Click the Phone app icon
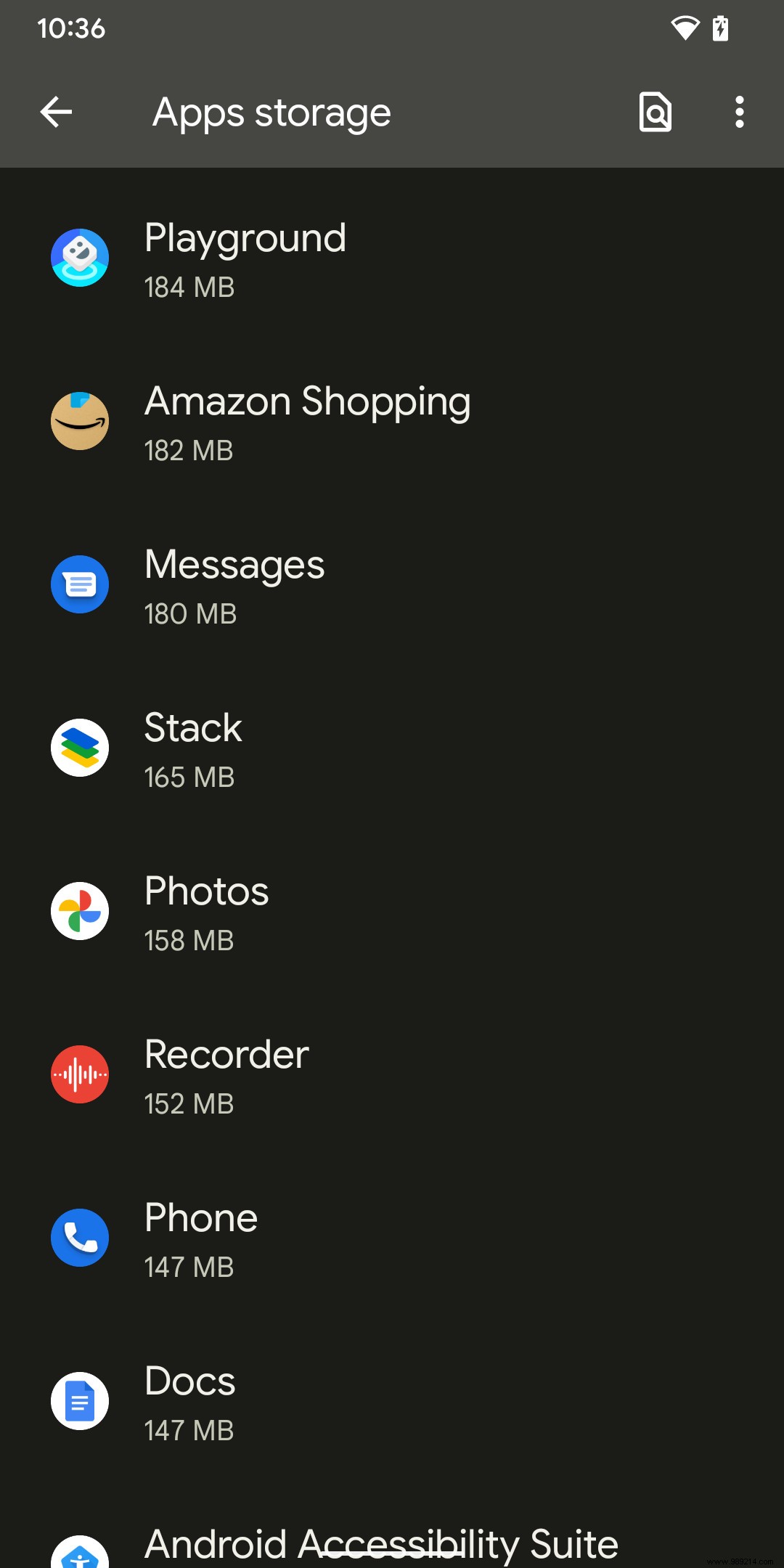This screenshot has width=784, height=1568. point(80,1238)
